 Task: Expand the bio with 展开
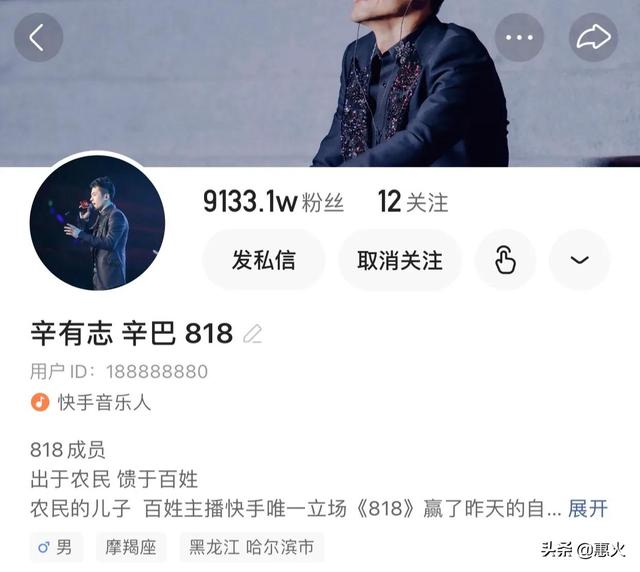(x=588, y=508)
